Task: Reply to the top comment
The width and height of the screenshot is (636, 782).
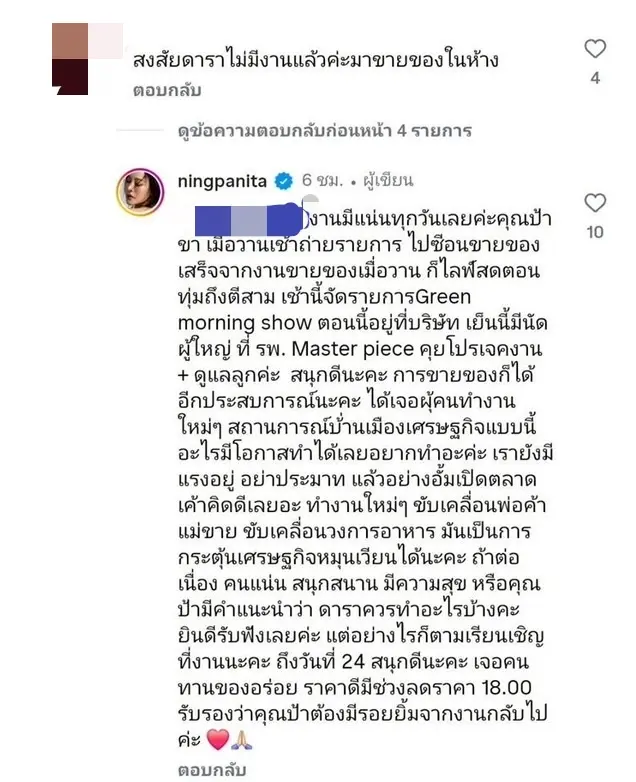Action: (x=166, y=91)
